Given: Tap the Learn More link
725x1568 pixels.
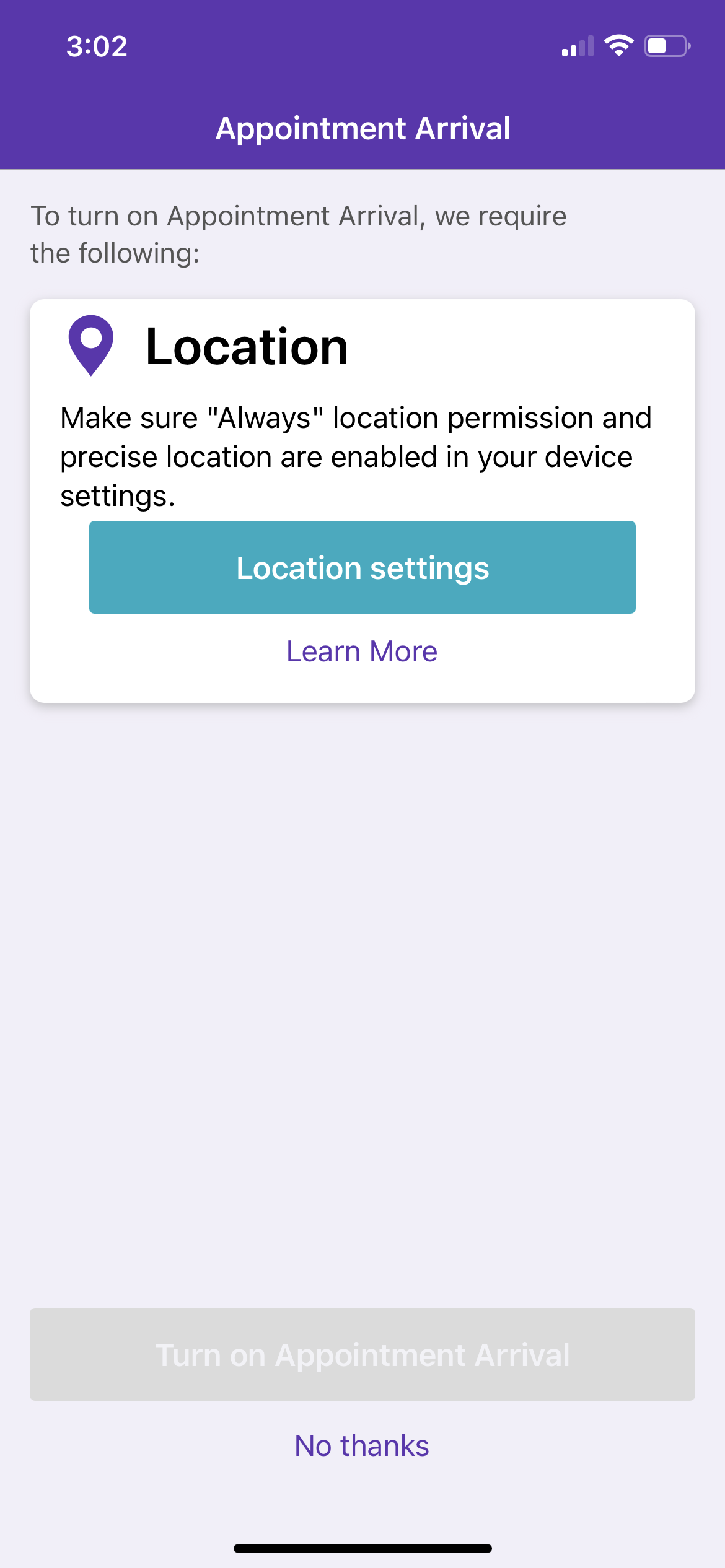Looking at the screenshot, I should pyautogui.click(x=362, y=651).
